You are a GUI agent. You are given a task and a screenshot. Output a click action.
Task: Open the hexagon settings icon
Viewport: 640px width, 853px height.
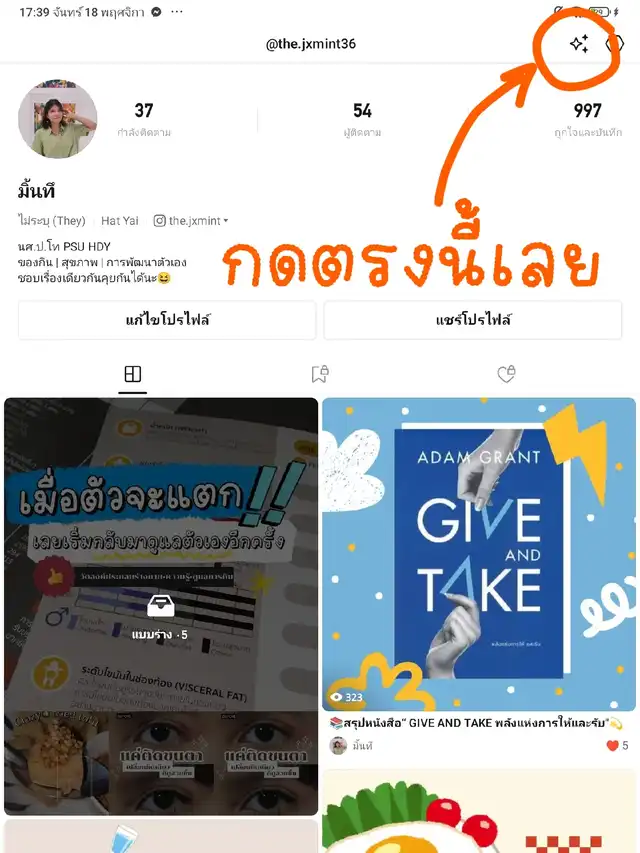coord(615,44)
